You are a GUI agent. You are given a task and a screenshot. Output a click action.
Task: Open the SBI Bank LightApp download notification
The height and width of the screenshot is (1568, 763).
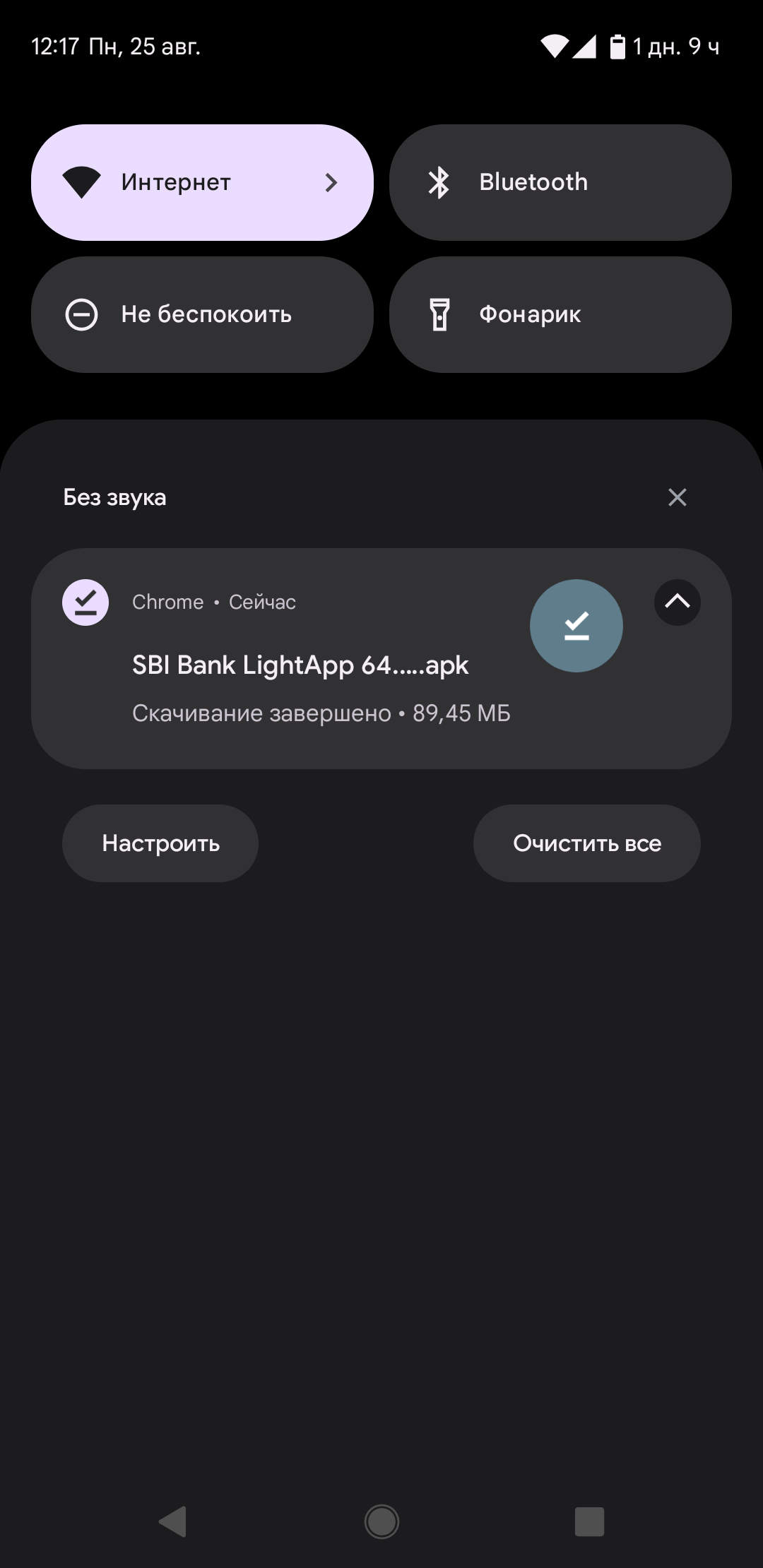click(300, 665)
